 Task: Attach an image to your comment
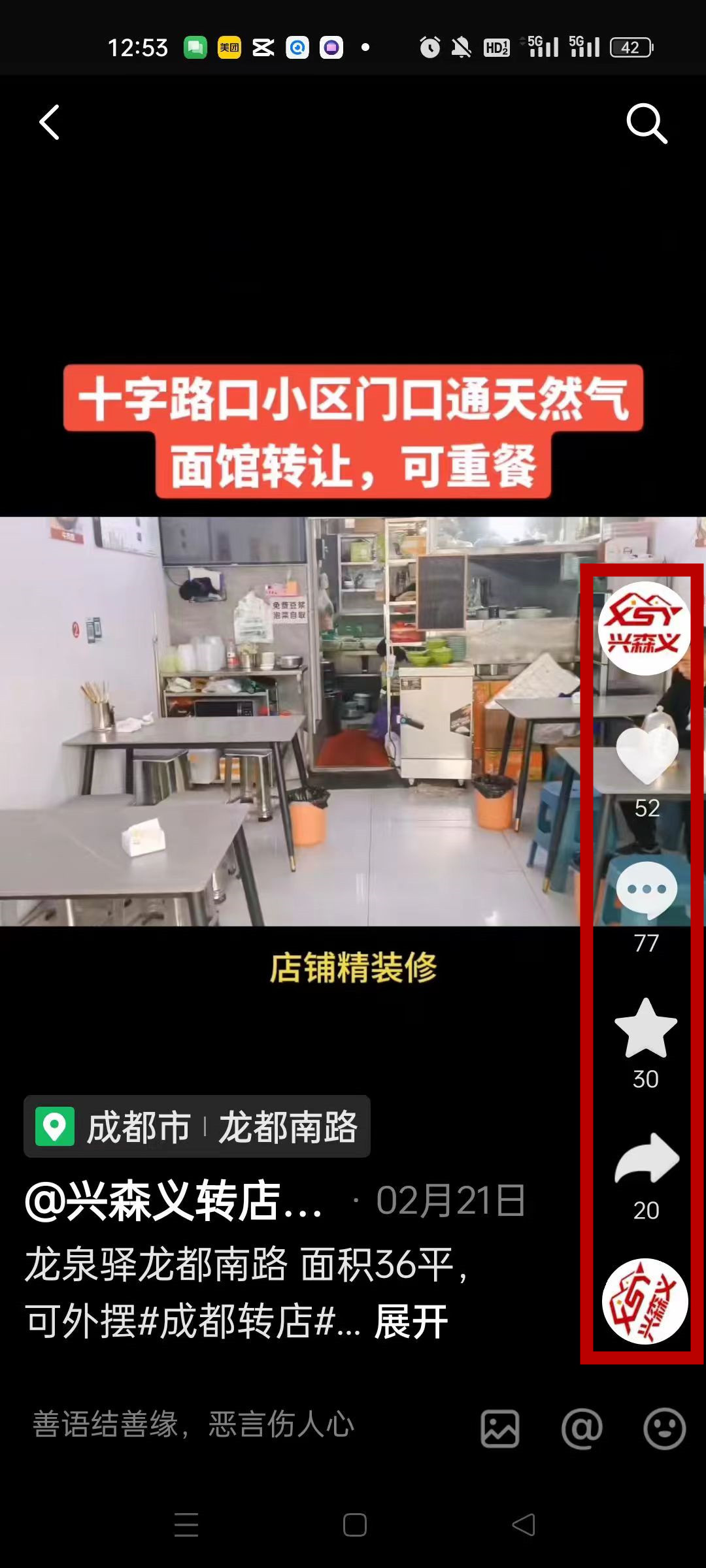click(500, 1428)
